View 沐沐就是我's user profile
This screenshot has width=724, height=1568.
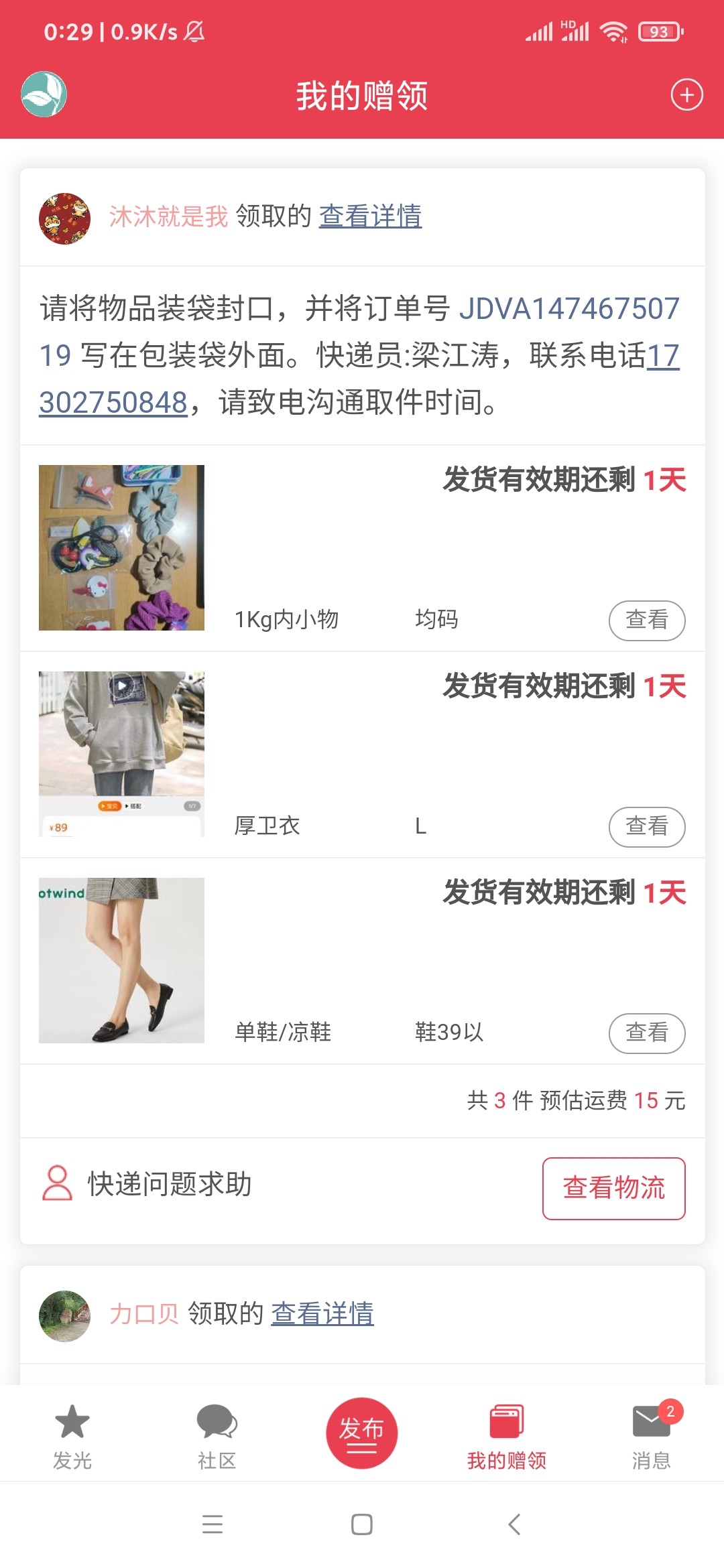(65, 218)
